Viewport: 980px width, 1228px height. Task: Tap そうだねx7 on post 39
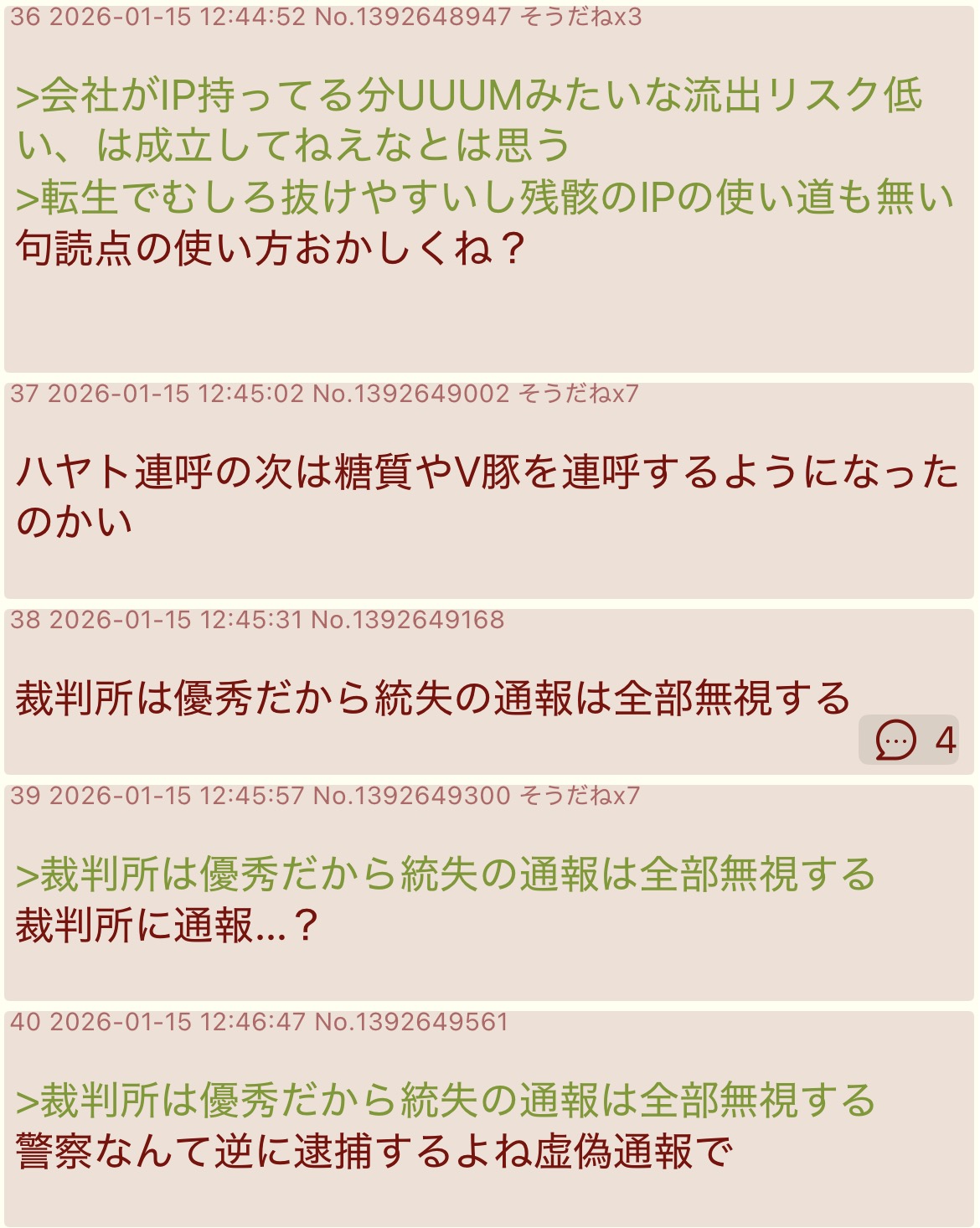click(580, 796)
